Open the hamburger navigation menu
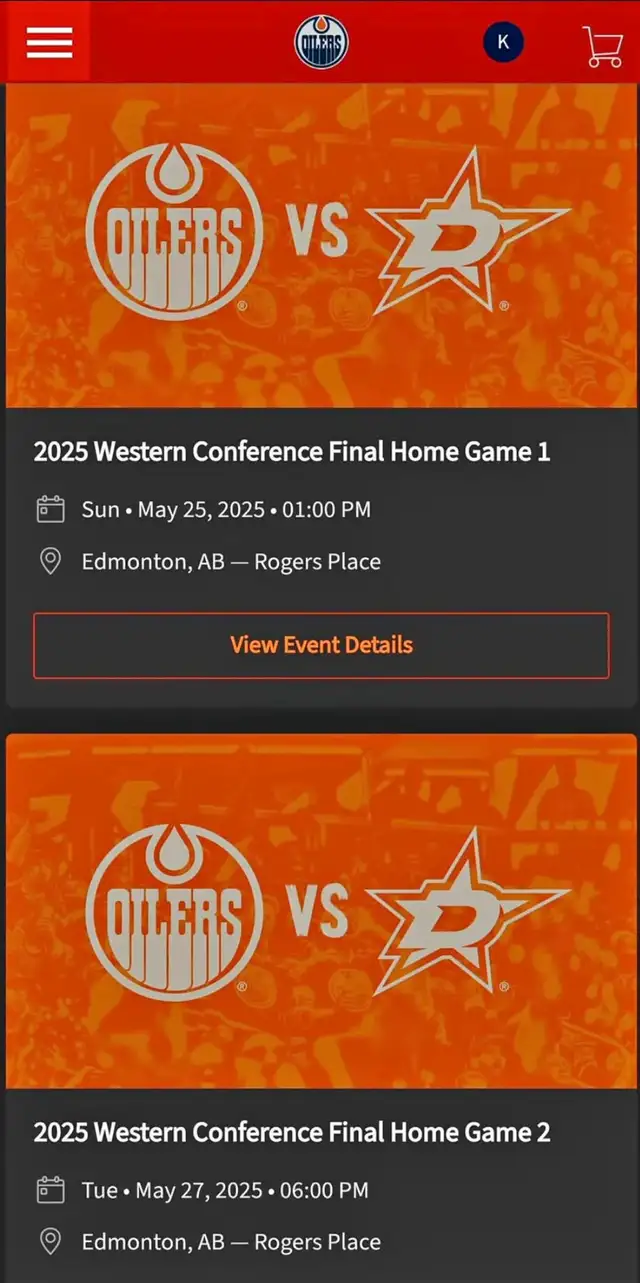 point(49,42)
